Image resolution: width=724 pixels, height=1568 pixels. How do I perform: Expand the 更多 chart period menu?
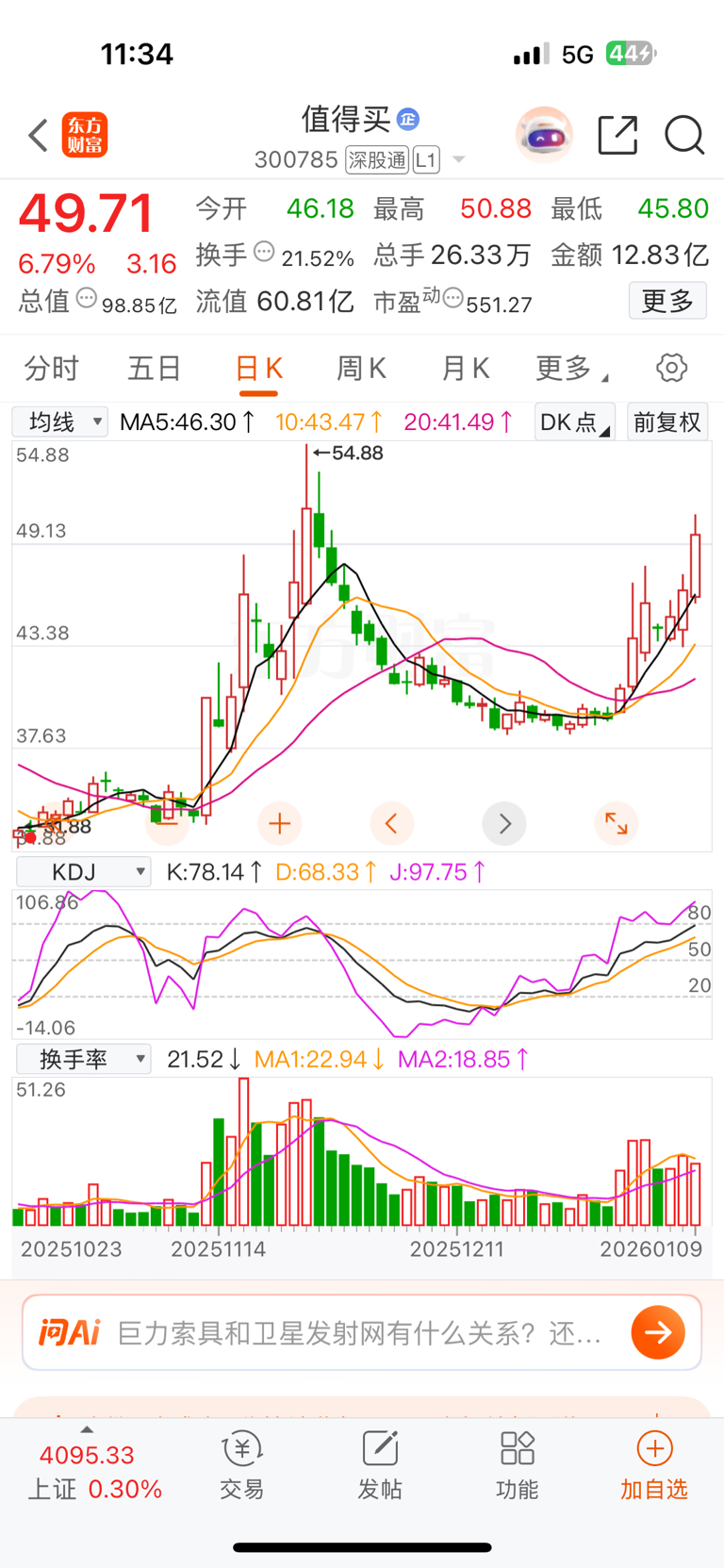pyautogui.click(x=570, y=369)
